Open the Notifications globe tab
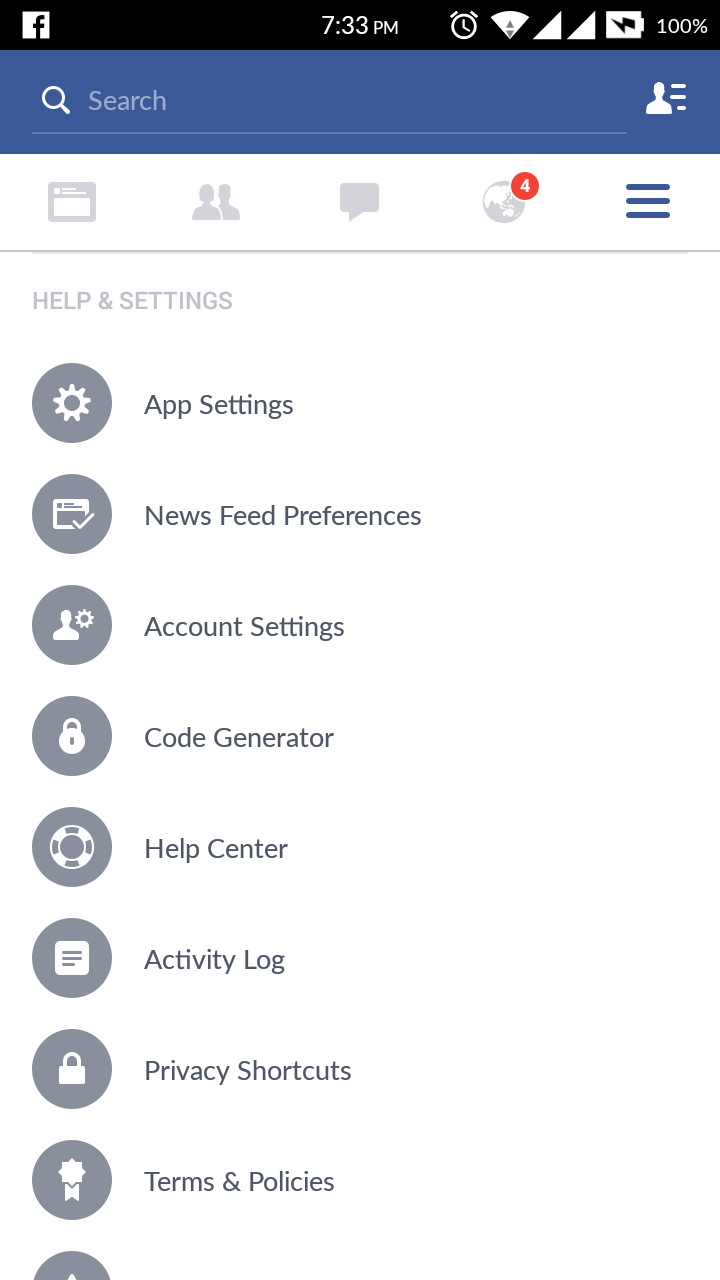The height and width of the screenshot is (1280, 720). (x=505, y=202)
